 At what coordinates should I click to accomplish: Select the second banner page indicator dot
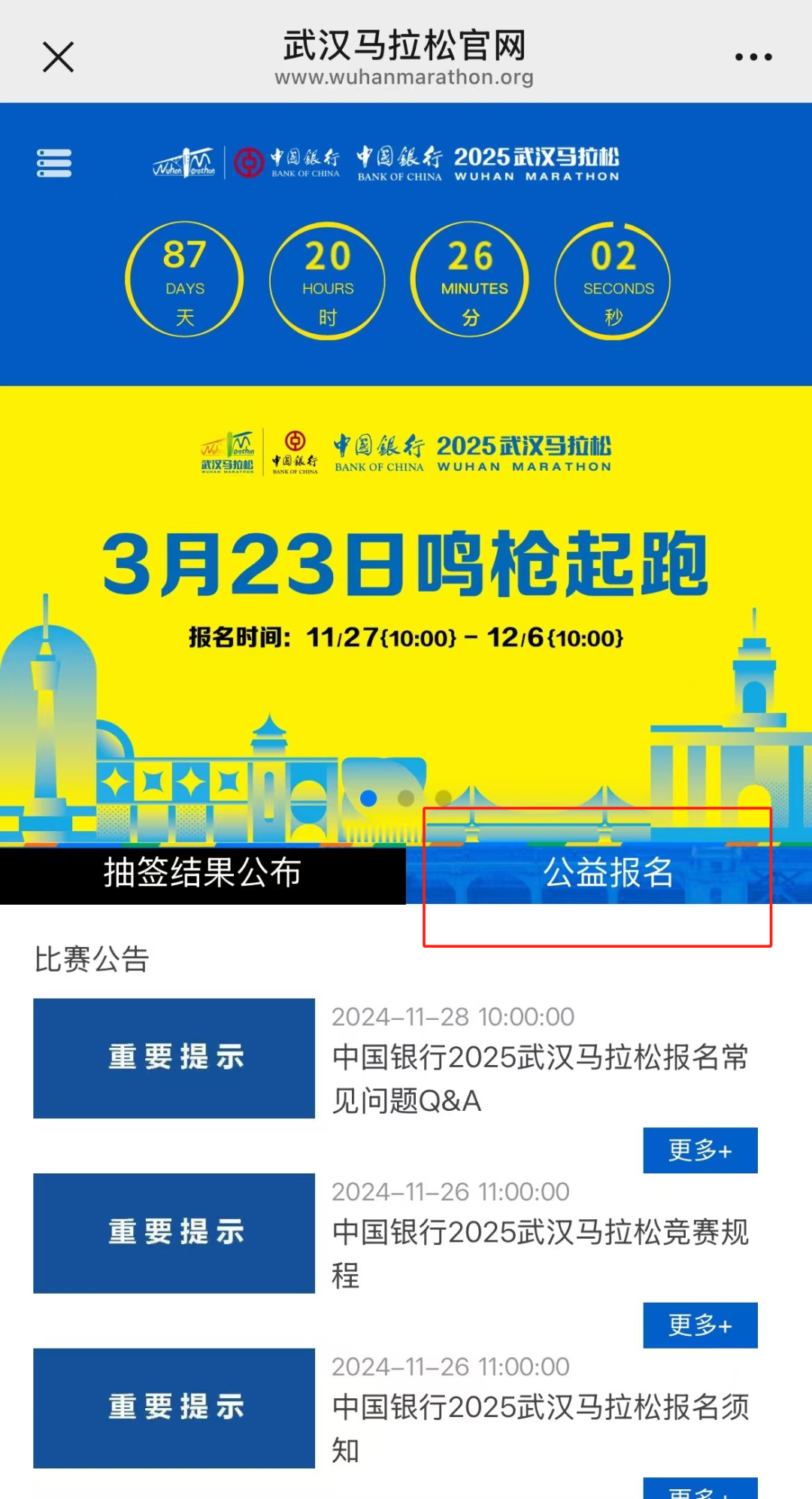coord(406,798)
